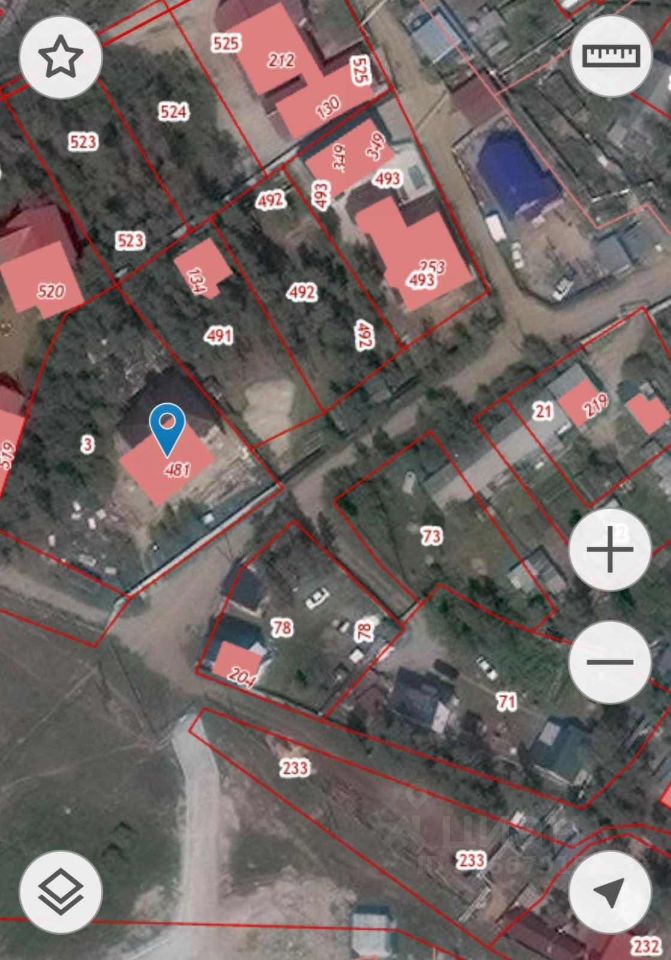This screenshot has width=671, height=960.
Task: Center map on my location
Action: click(611, 892)
